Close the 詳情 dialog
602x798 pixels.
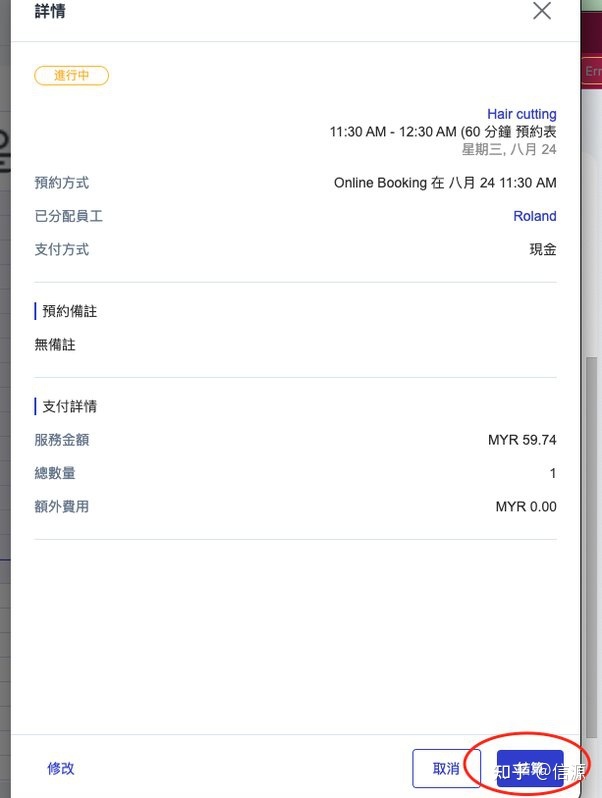click(542, 12)
